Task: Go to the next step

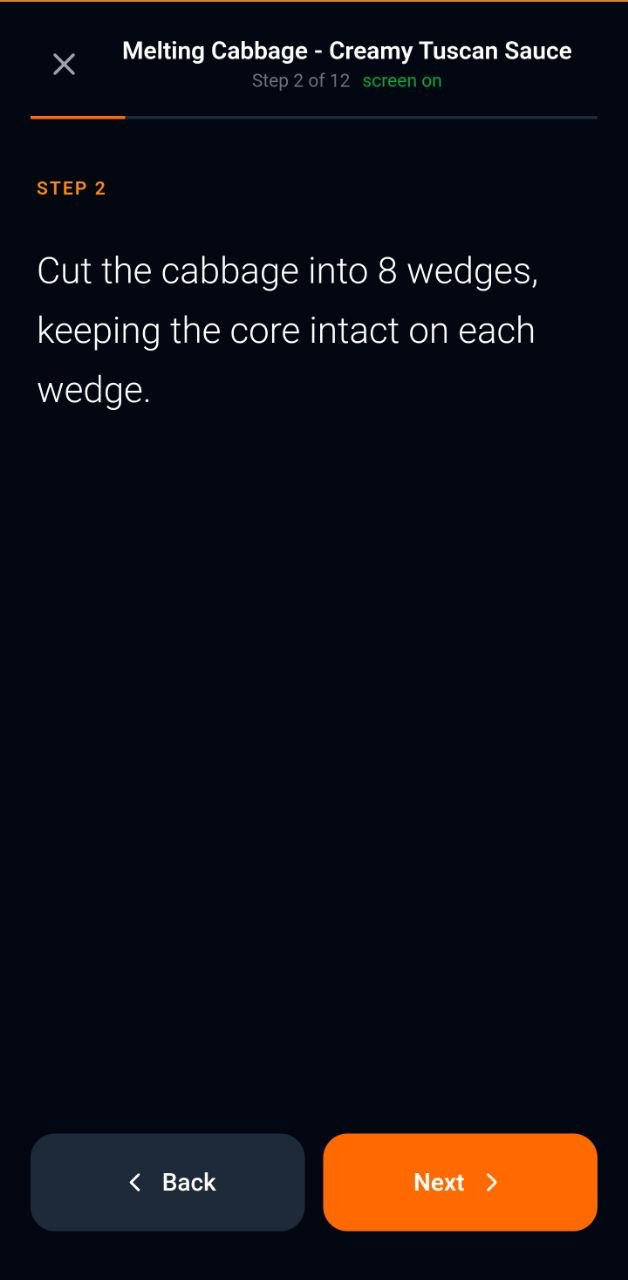Action: pos(460,1182)
